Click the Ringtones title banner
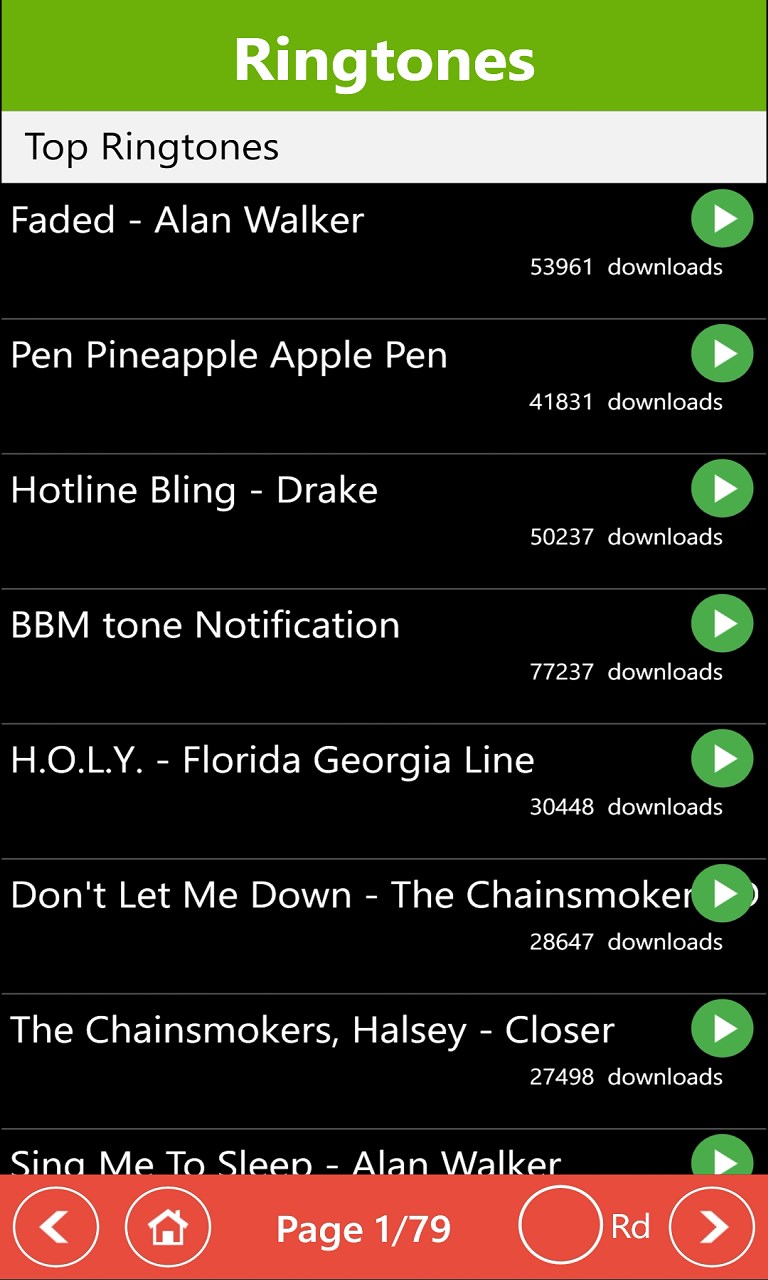This screenshot has height=1280, width=768. [384, 60]
